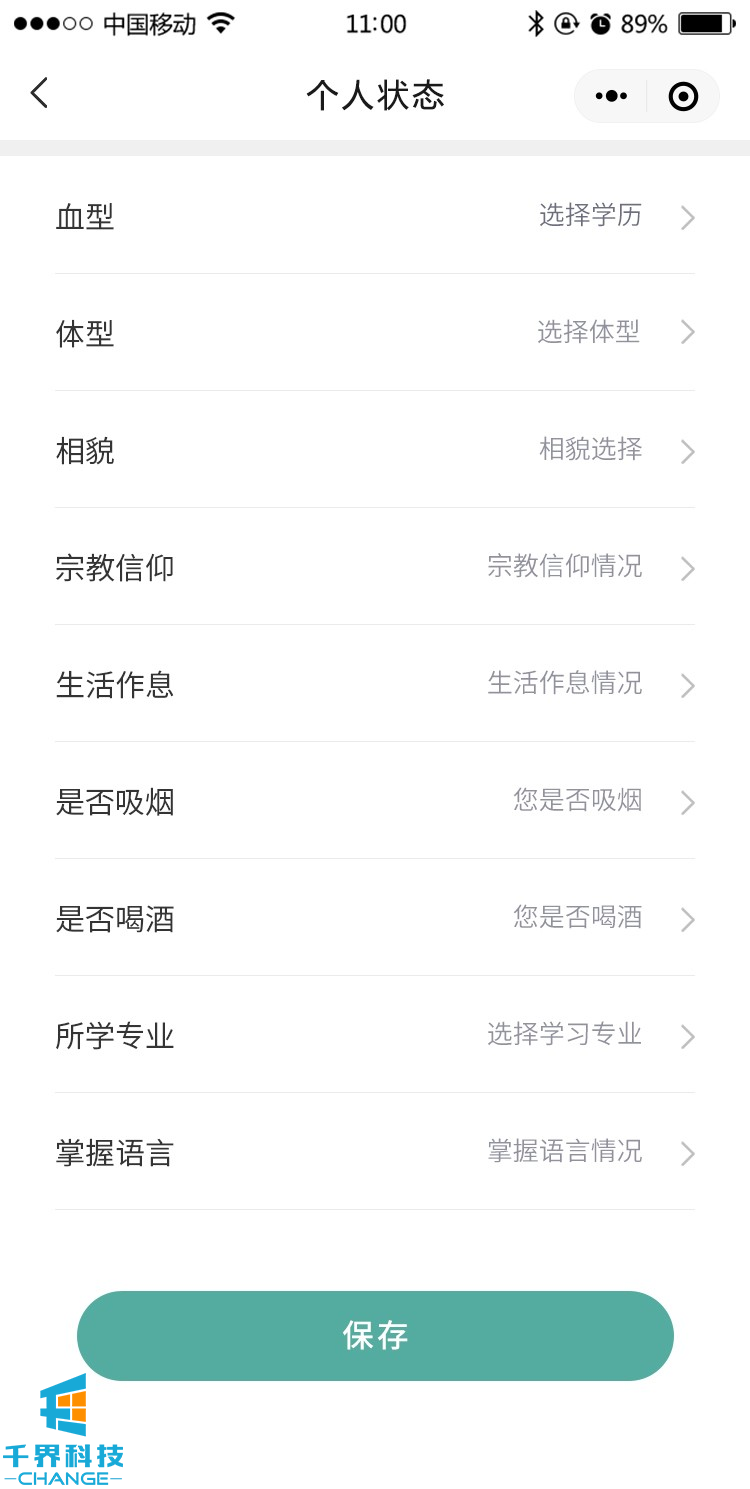This screenshot has width=750, height=1489.
Task: Choose 所学专业 field
Action: [x=375, y=1035]
